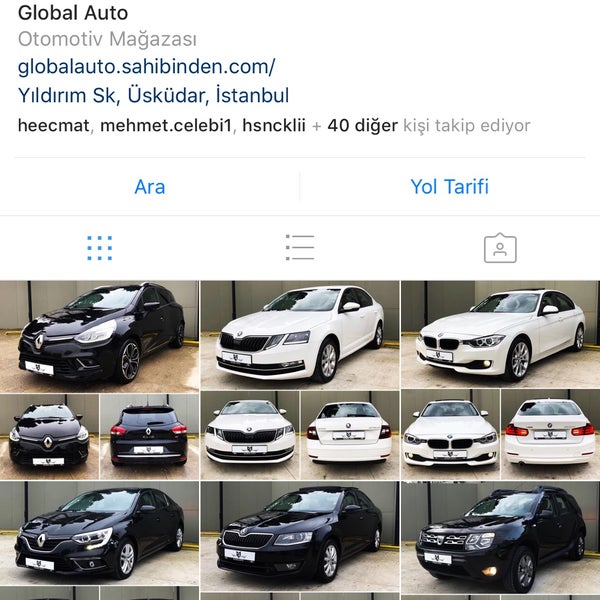Show the tagged photos tab
This screenshot has width=600, height=600.
(x=500, y=248)
